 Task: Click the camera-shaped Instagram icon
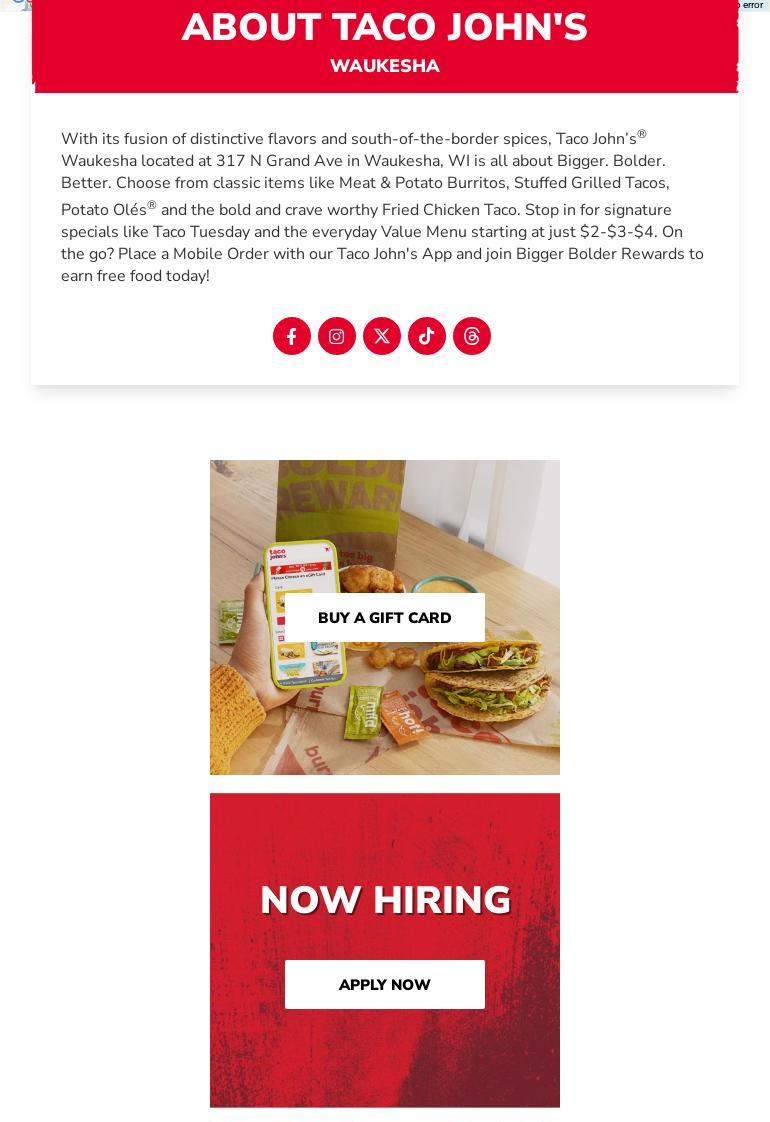tap(336, 336)
